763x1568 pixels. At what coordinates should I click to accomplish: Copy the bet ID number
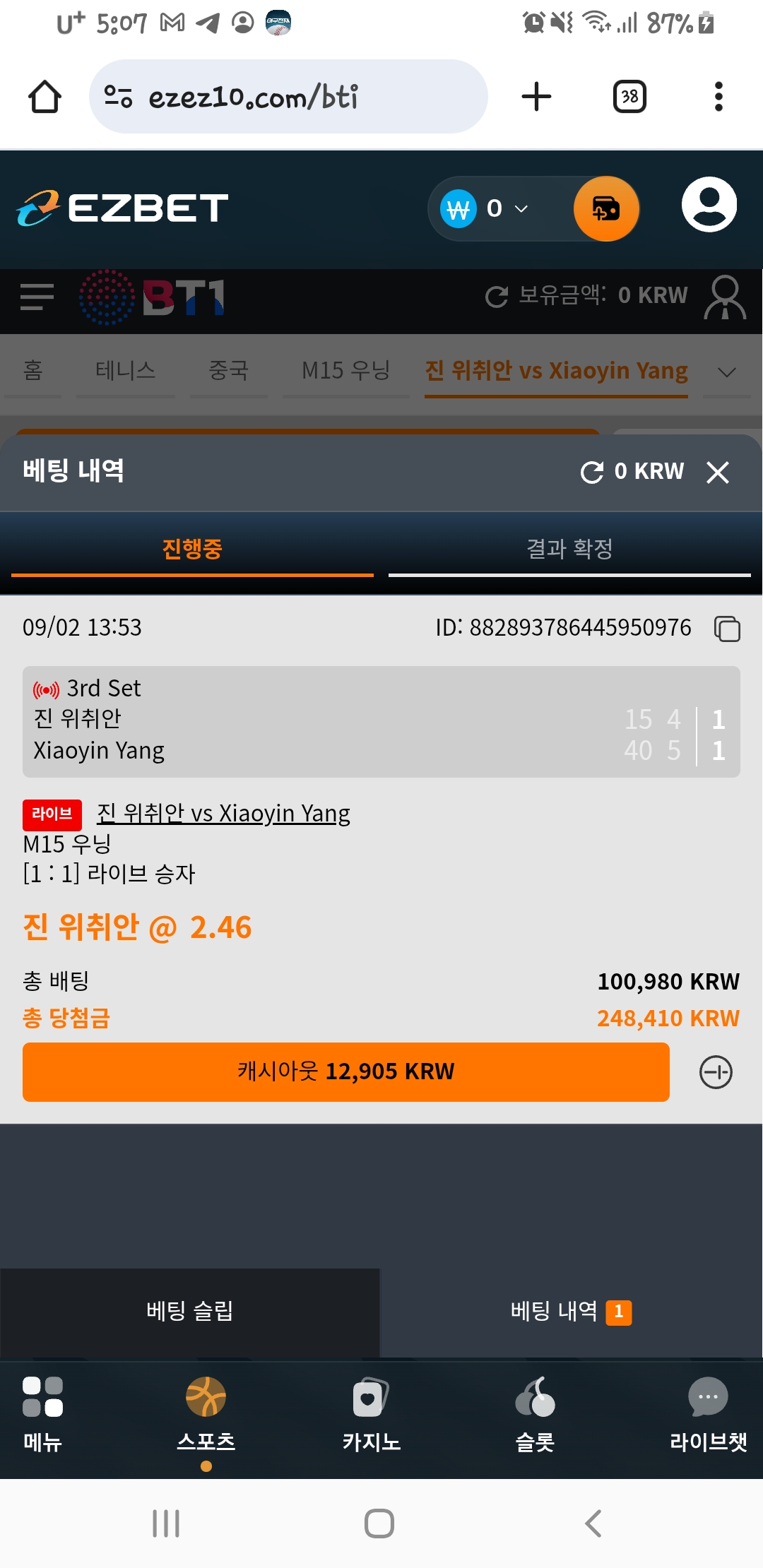click(x=727, y=629)
